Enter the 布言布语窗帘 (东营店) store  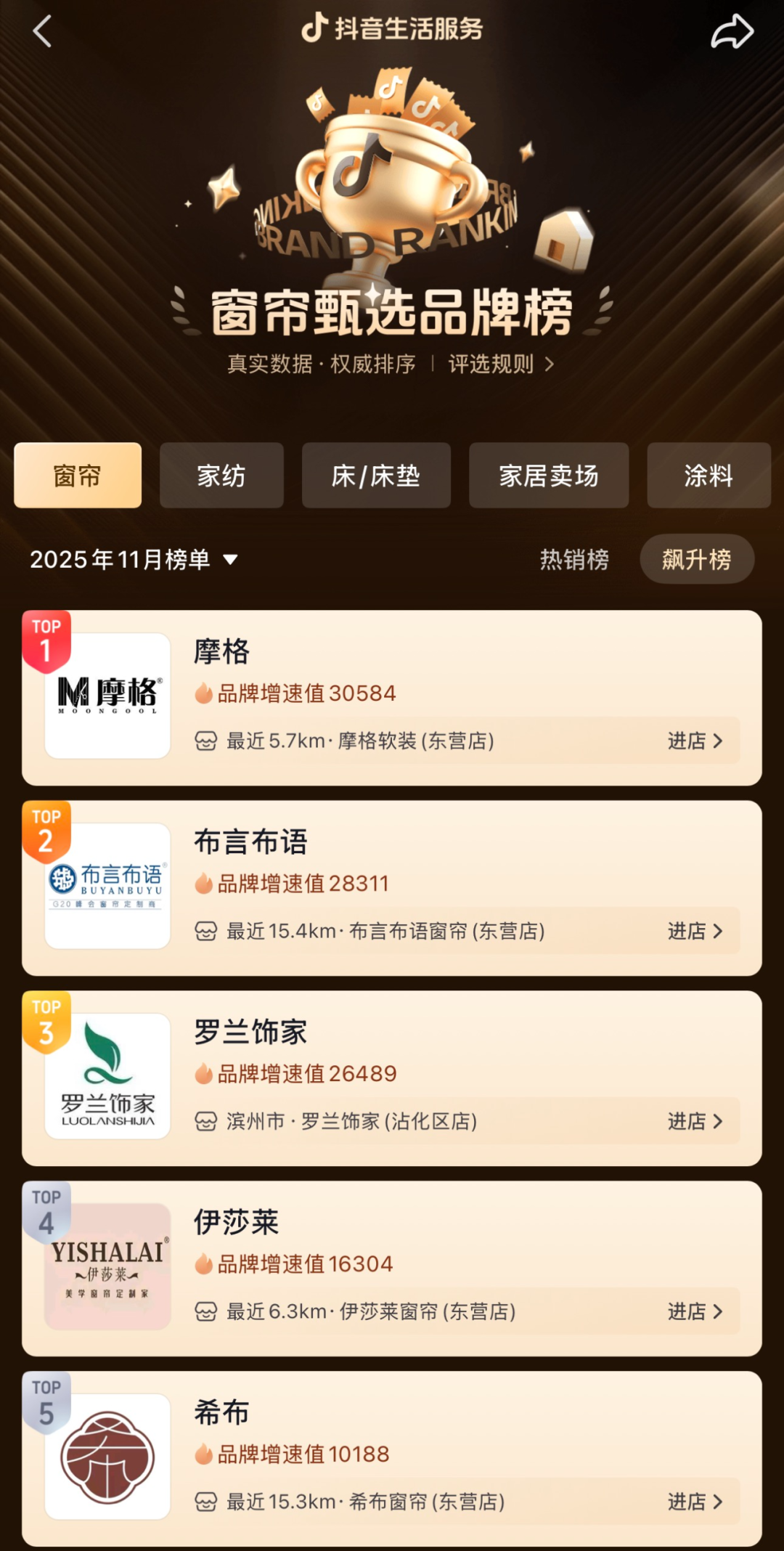(x=694, y=931)
